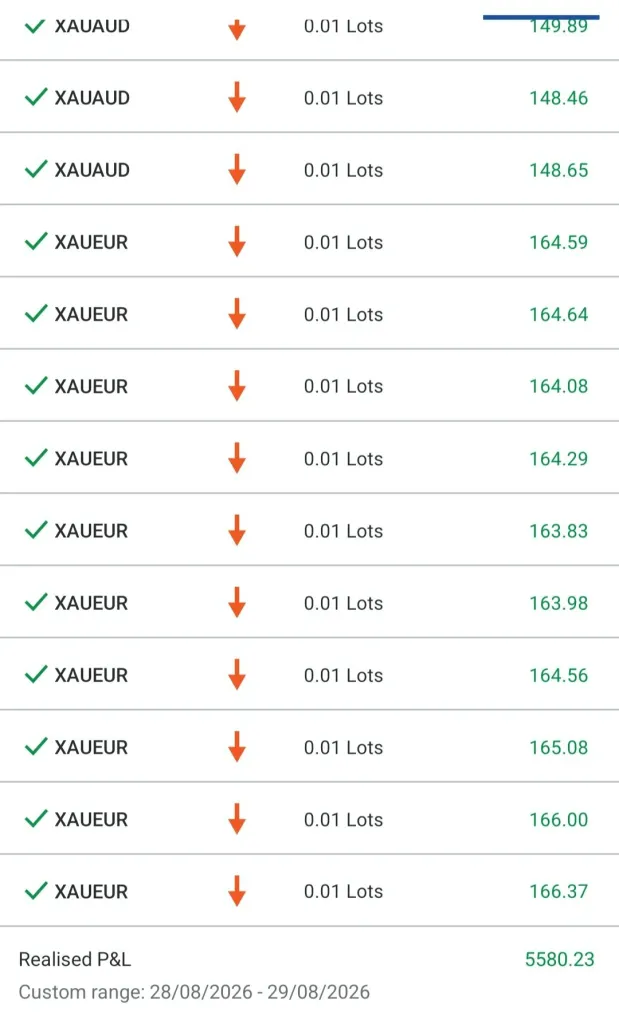
Task: Open the XAUEUR trade showing 164.64
Action: tap(310, 314)
